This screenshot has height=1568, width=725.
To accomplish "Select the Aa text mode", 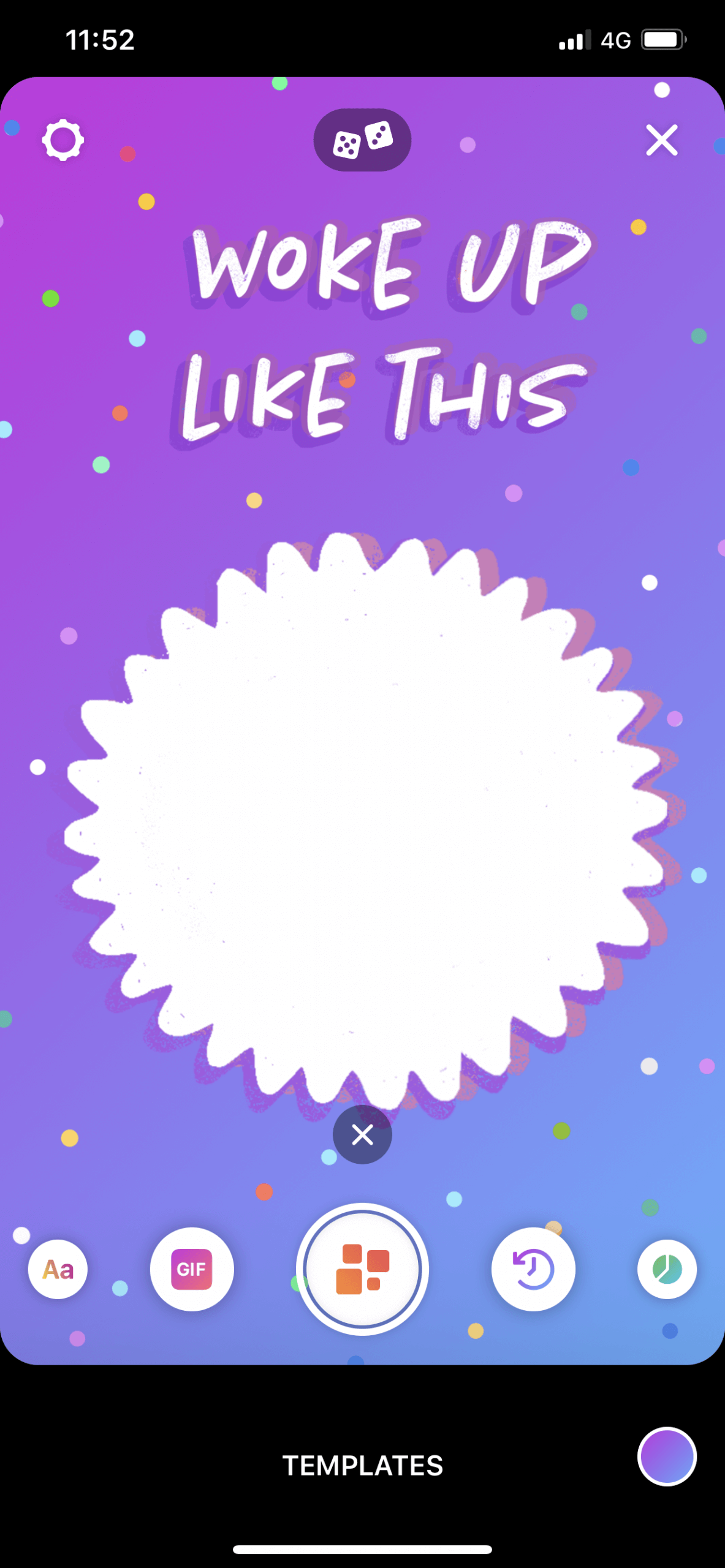I will coord(58,1270).
